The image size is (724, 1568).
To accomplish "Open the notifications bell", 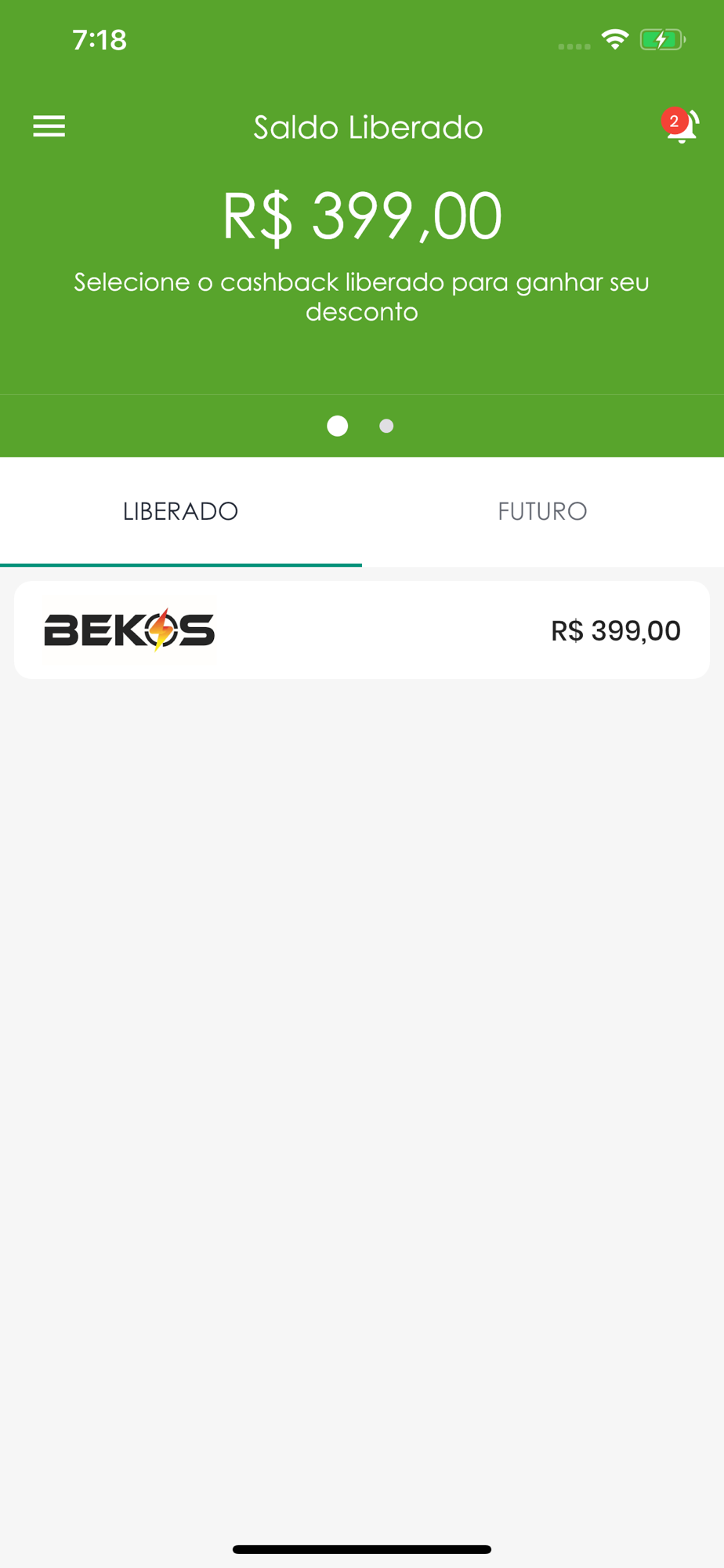I will [681, 125].
